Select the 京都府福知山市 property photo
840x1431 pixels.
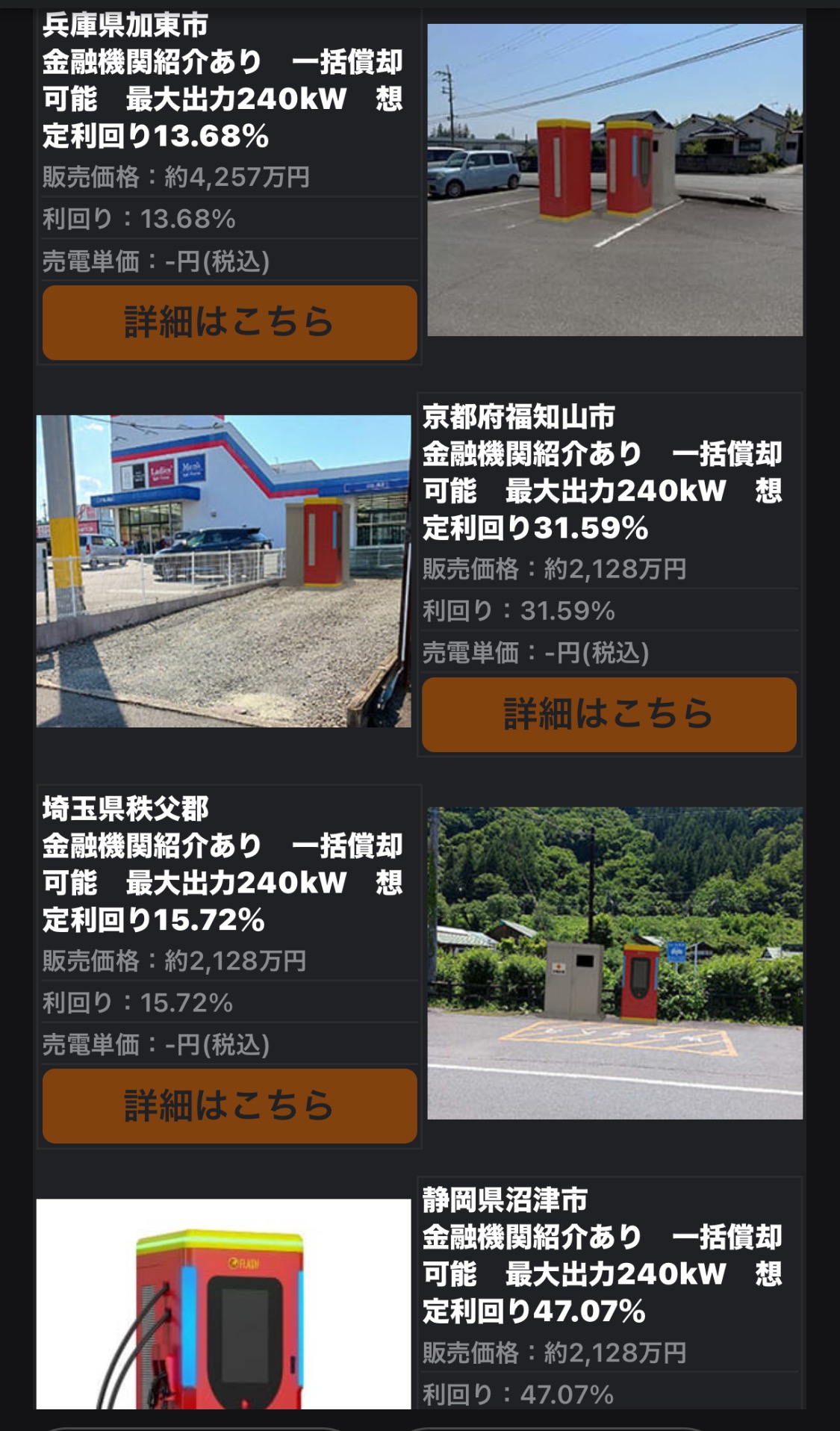[223, 571]
